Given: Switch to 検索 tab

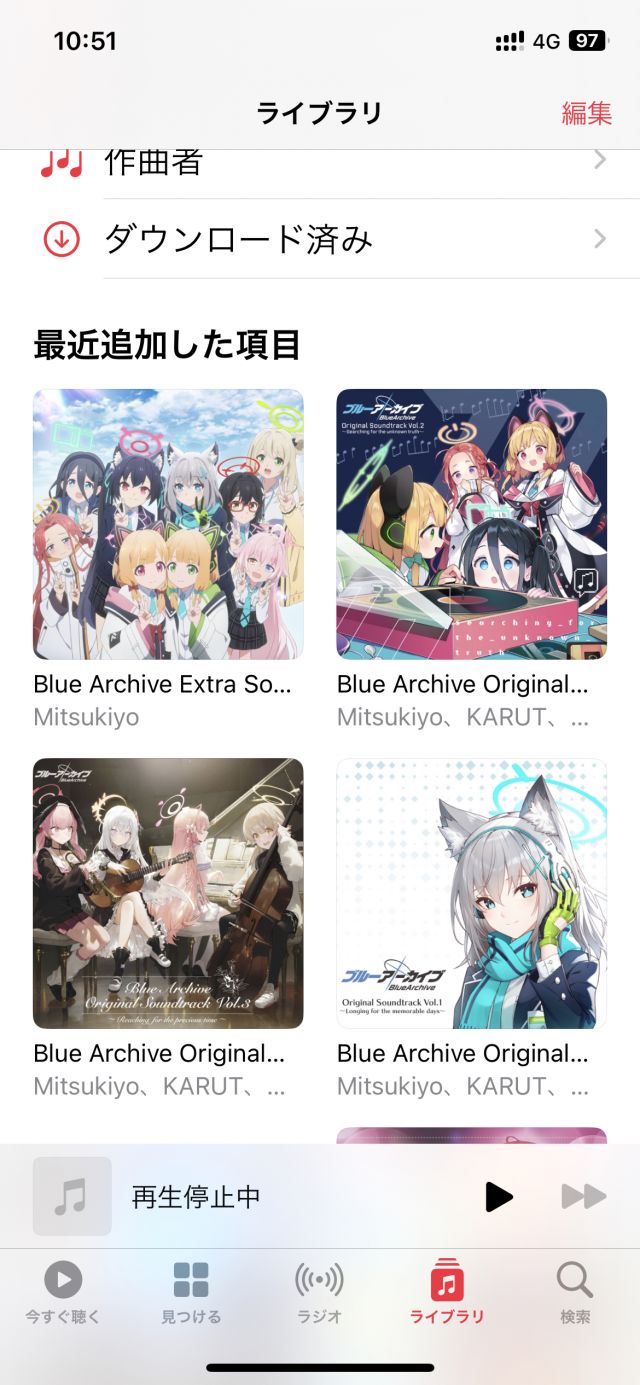Looking at the screenshot, I should [575, 1291].
